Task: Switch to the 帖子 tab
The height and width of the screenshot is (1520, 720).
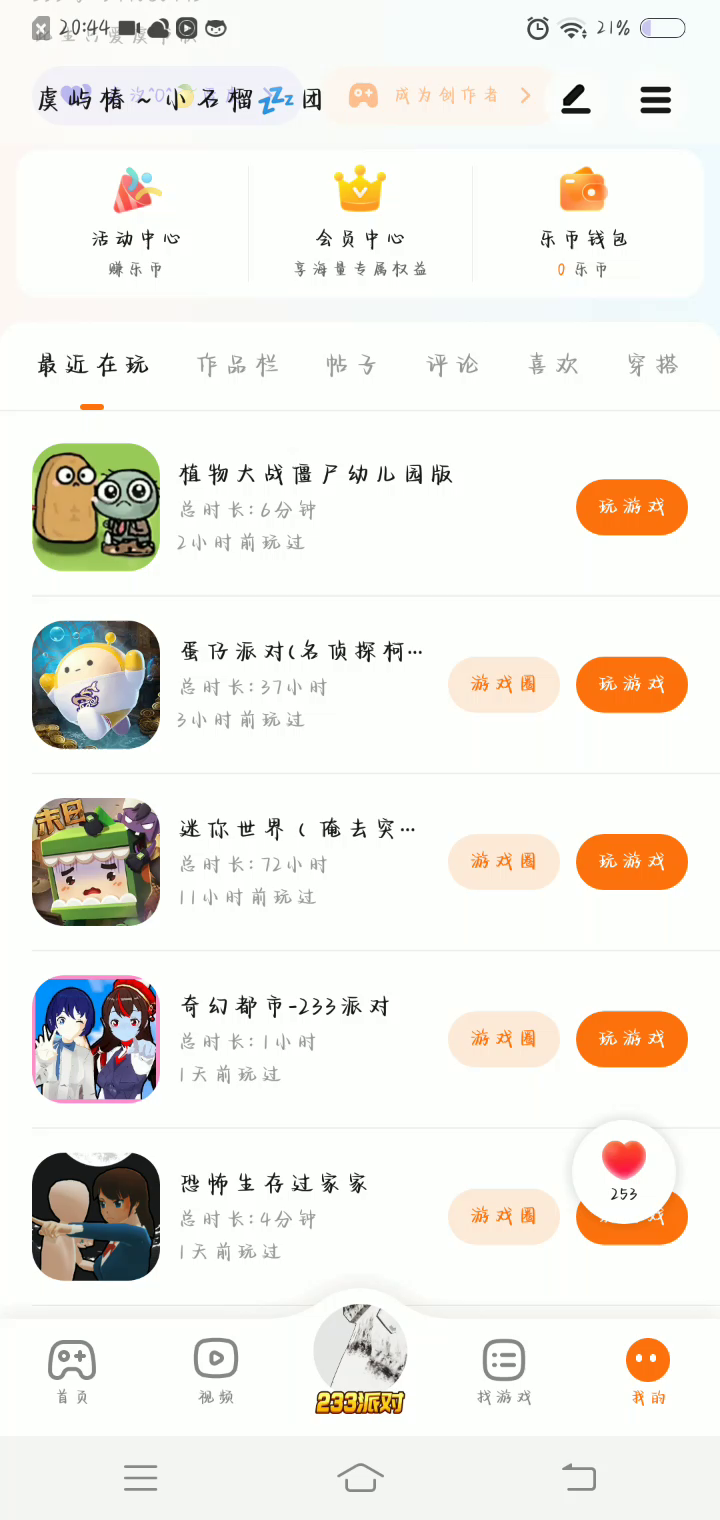Action: tap(351, 365)
